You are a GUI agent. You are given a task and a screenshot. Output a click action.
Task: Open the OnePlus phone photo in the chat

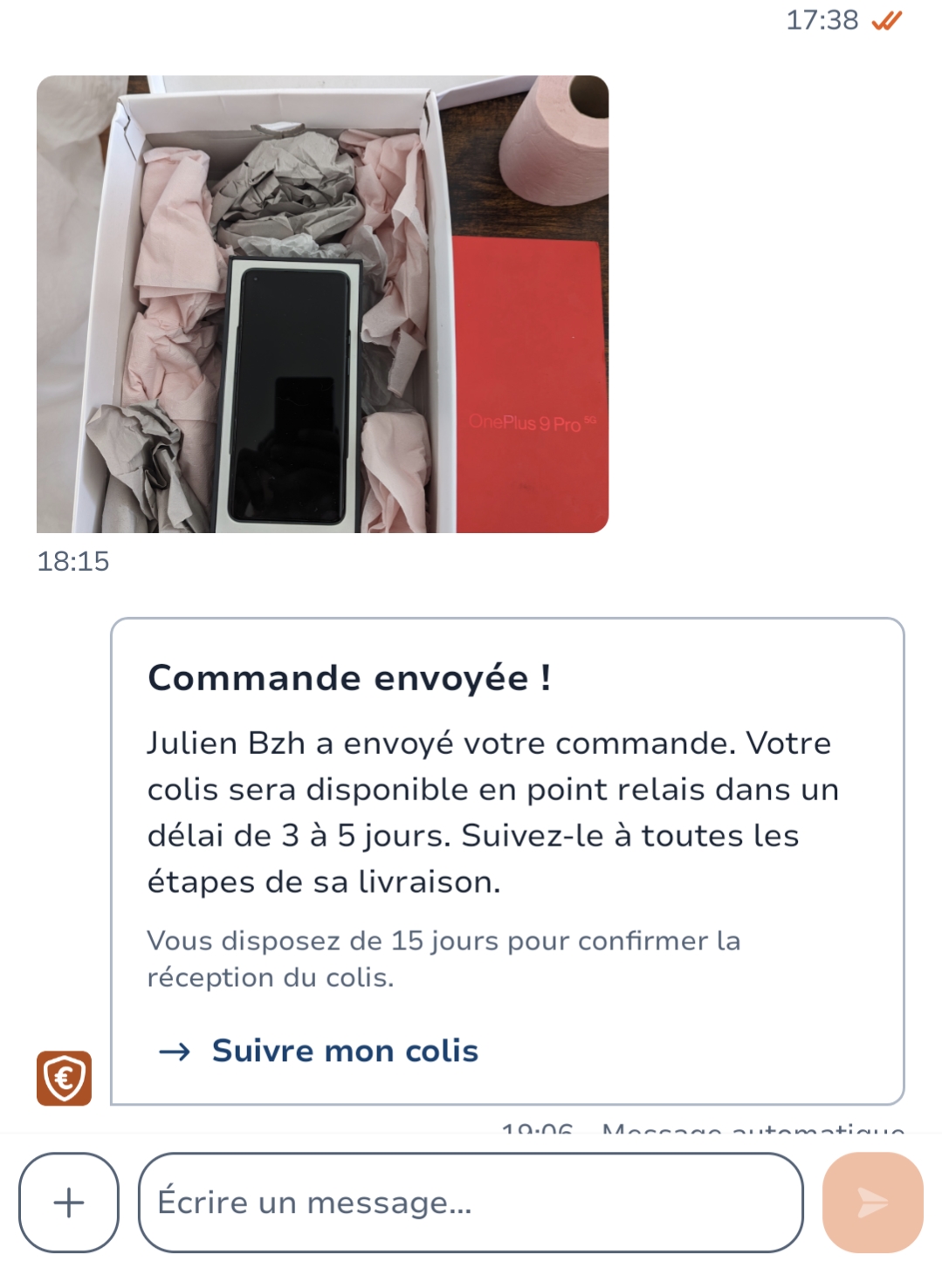click(322, 304)
